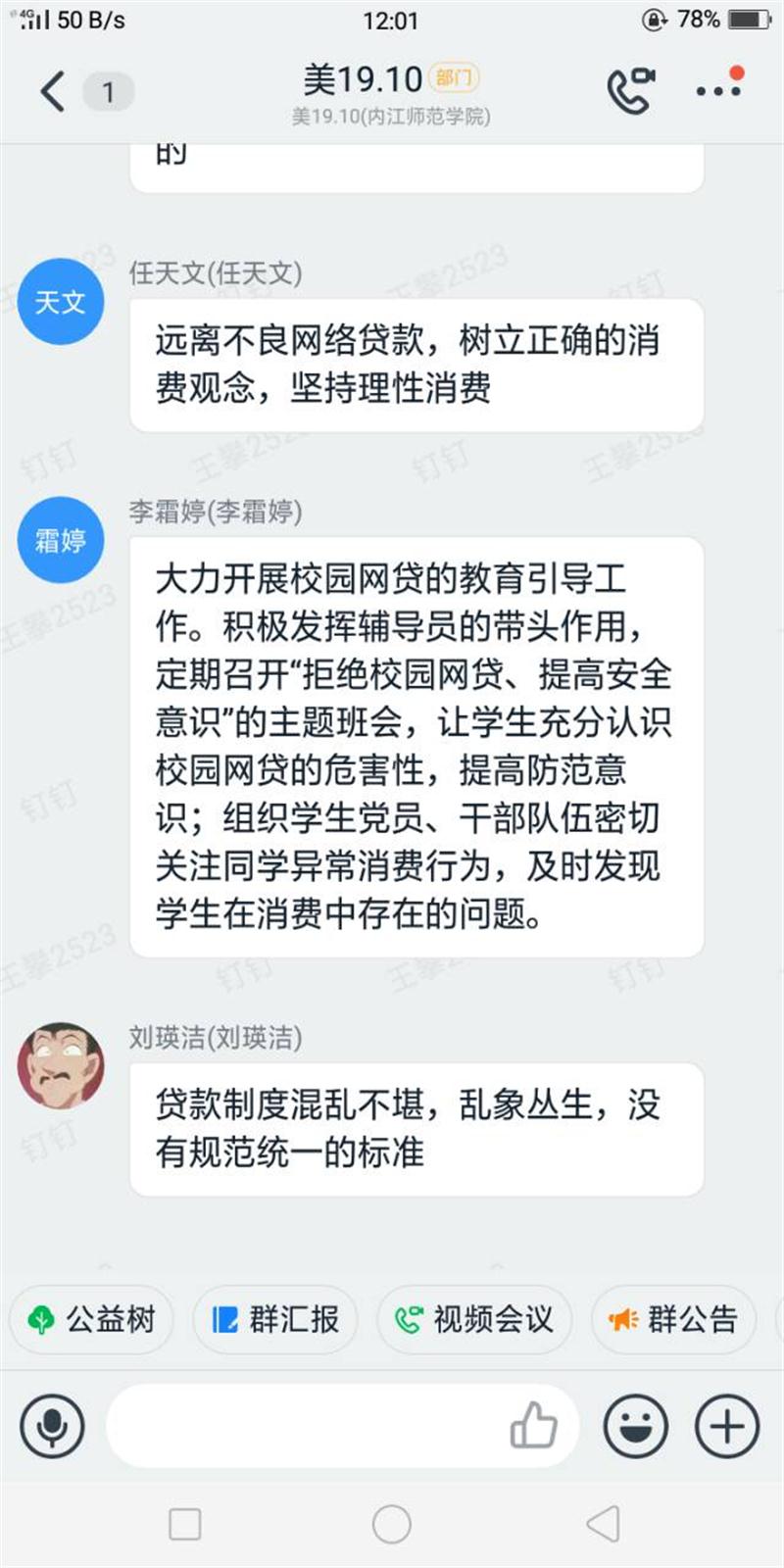Start a voice or video call
The image size is (784, 1568).
pos(630,90)
